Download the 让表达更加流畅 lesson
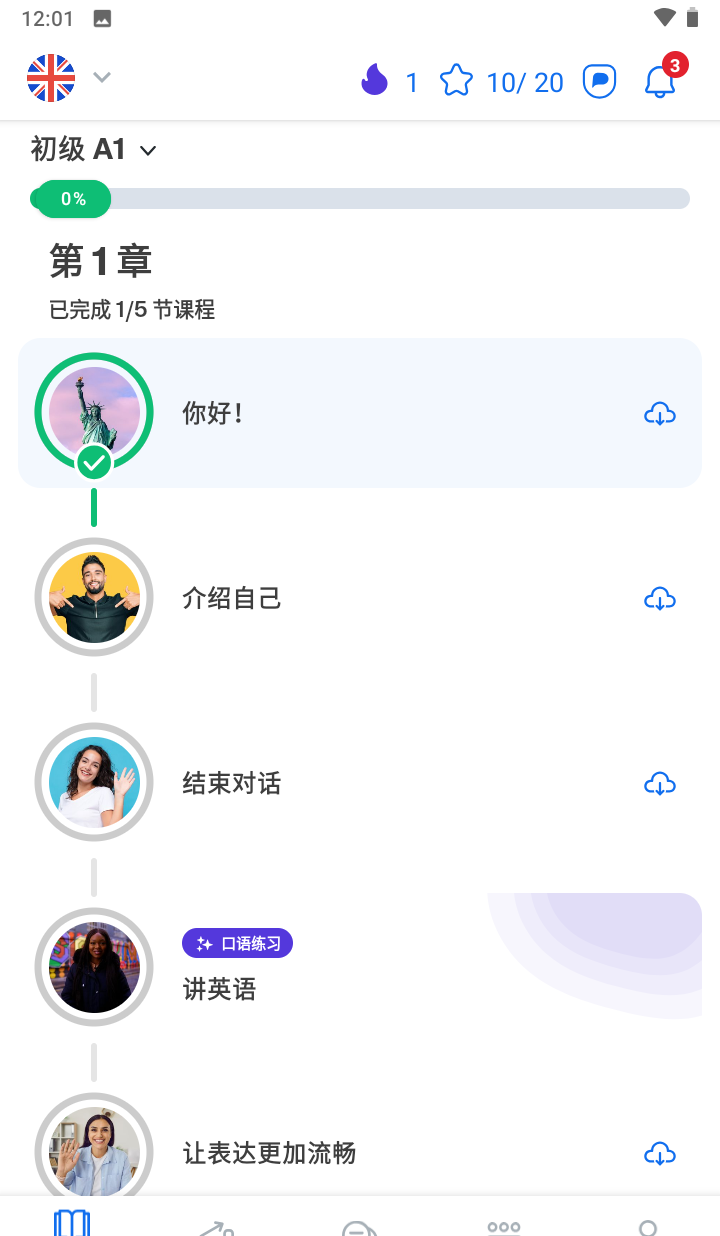 click(x=659, y=1153)
